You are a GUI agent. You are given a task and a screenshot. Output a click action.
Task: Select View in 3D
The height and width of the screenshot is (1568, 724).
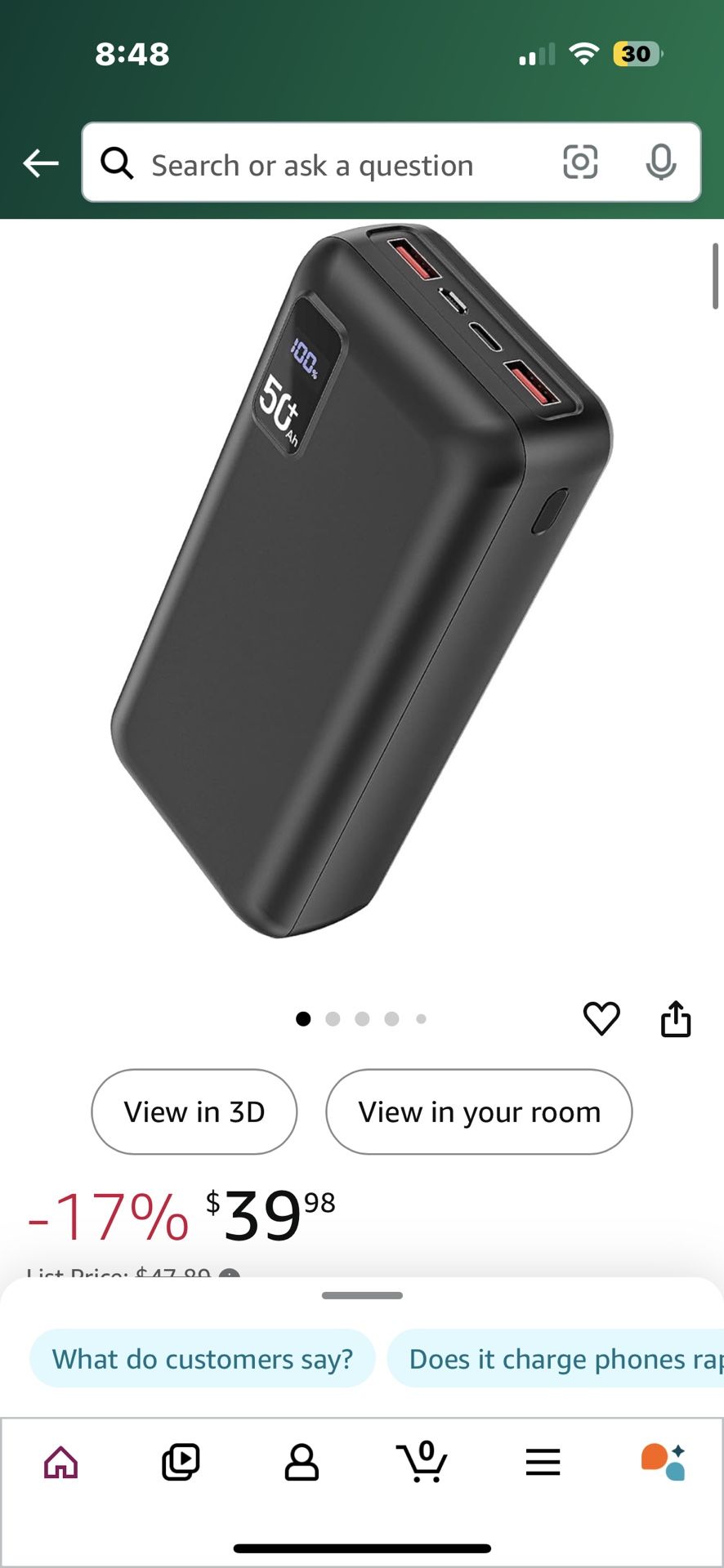[x=194, y=1111]
